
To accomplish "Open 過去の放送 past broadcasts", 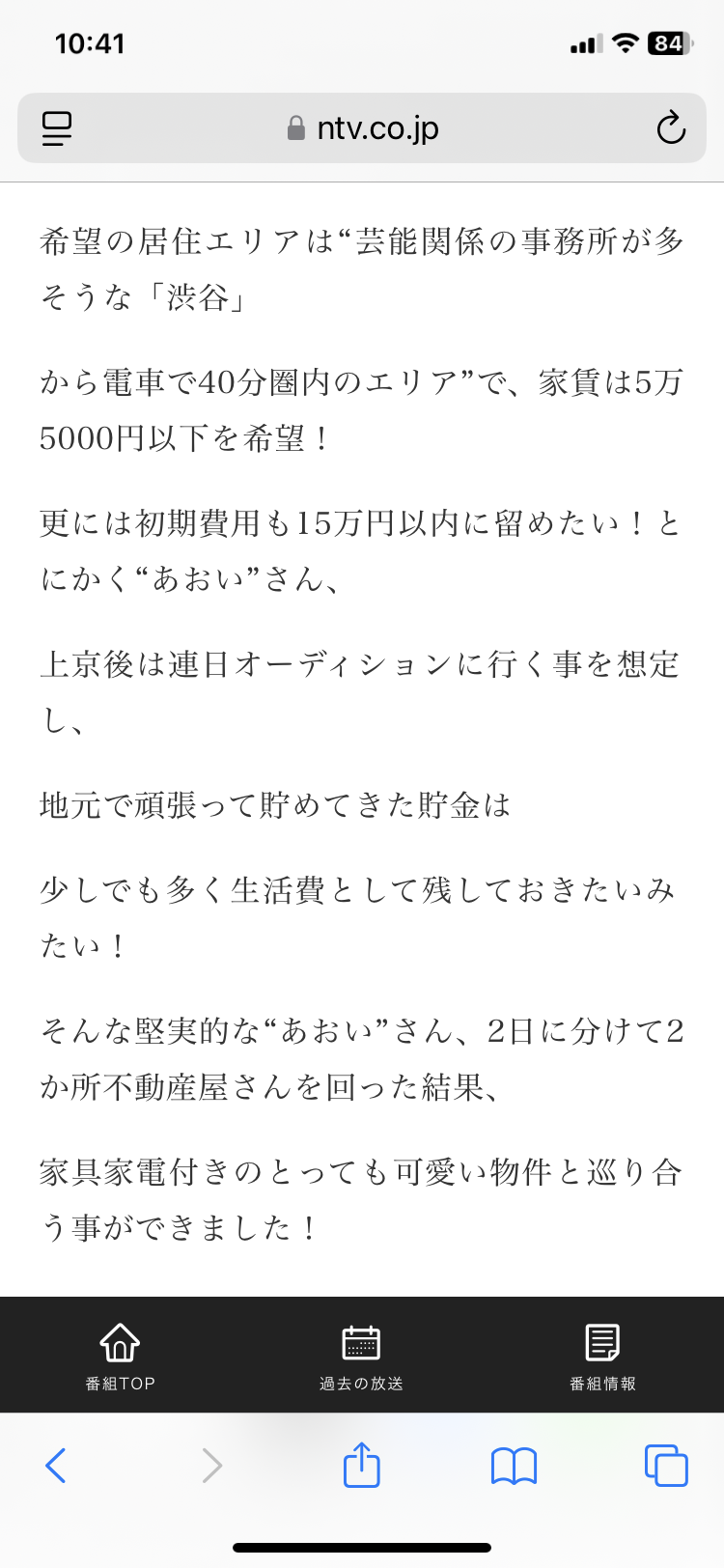I will [361, 1356].
